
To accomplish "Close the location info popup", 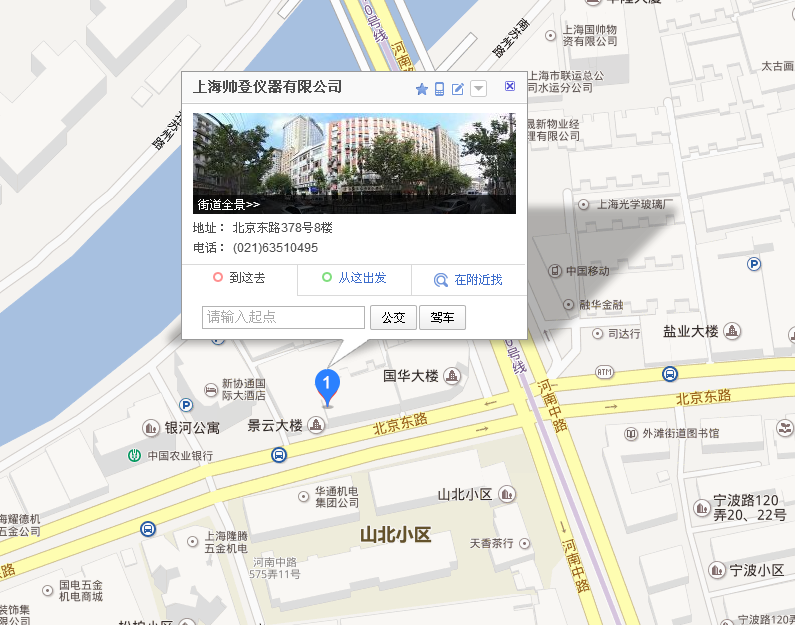I will pyautogui.click(x=510, y=87).
